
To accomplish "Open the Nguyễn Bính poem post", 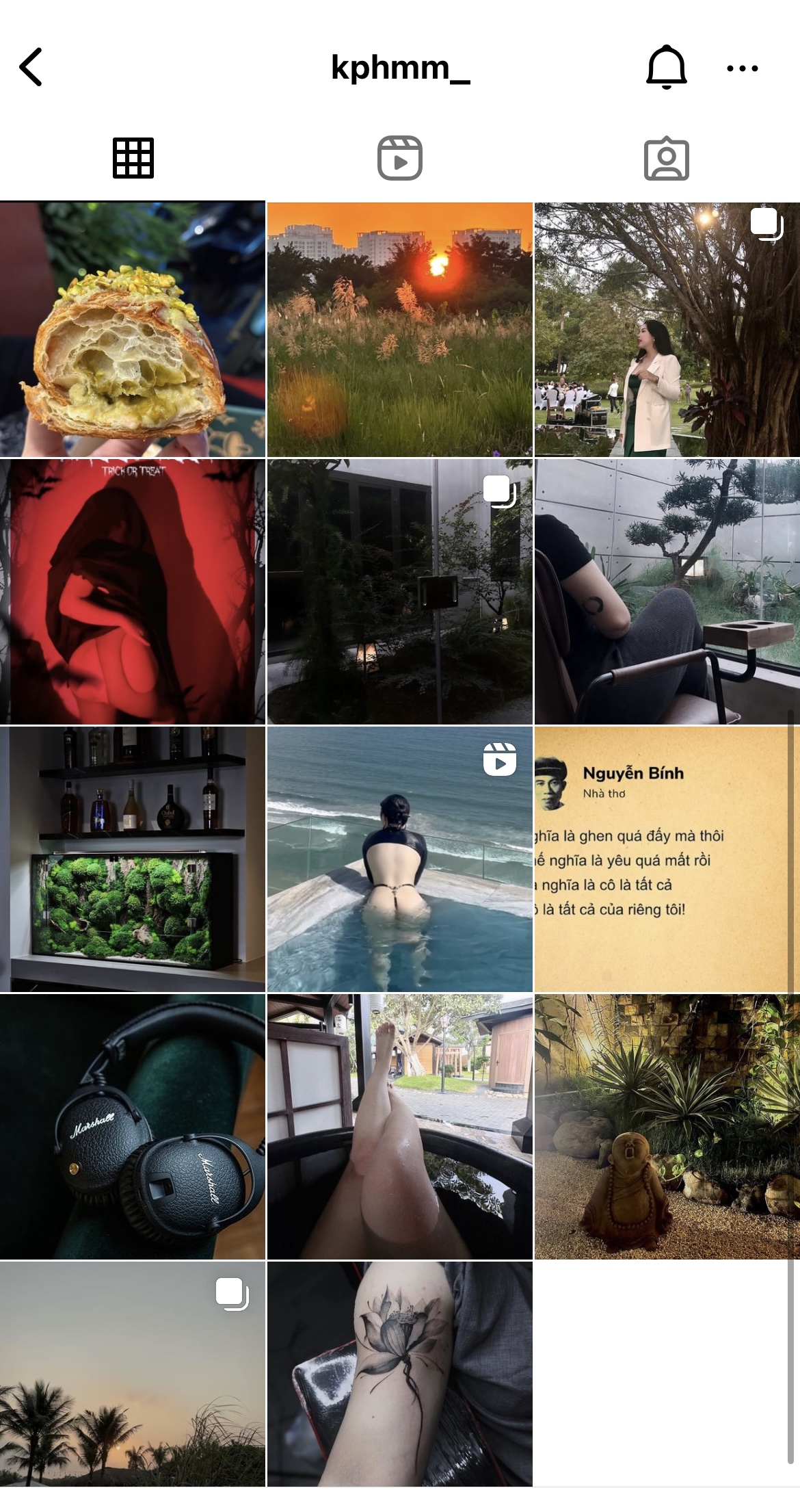I will coord(667,859).
